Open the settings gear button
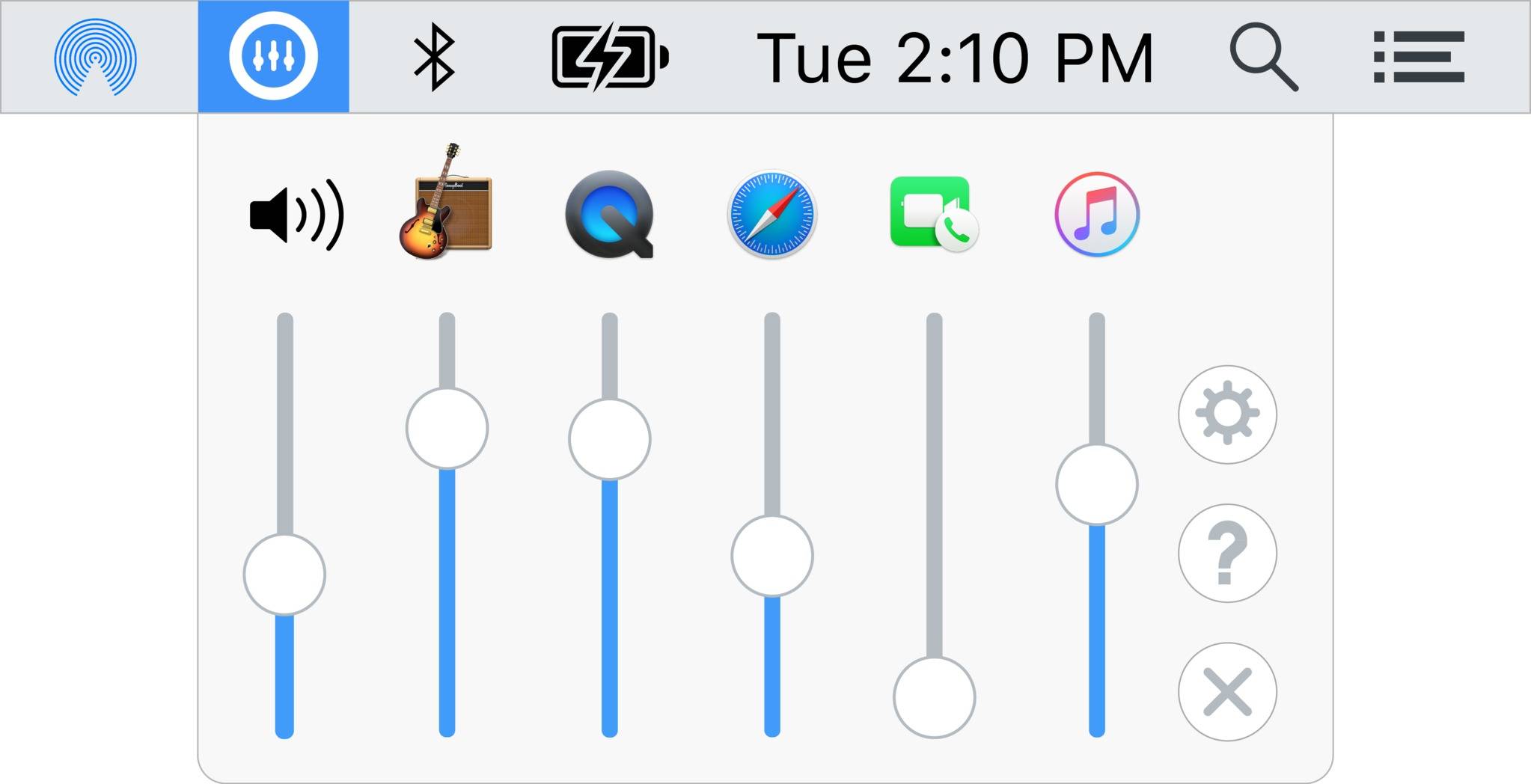This screenshot has height=784, width=1531. point(1227,414)
